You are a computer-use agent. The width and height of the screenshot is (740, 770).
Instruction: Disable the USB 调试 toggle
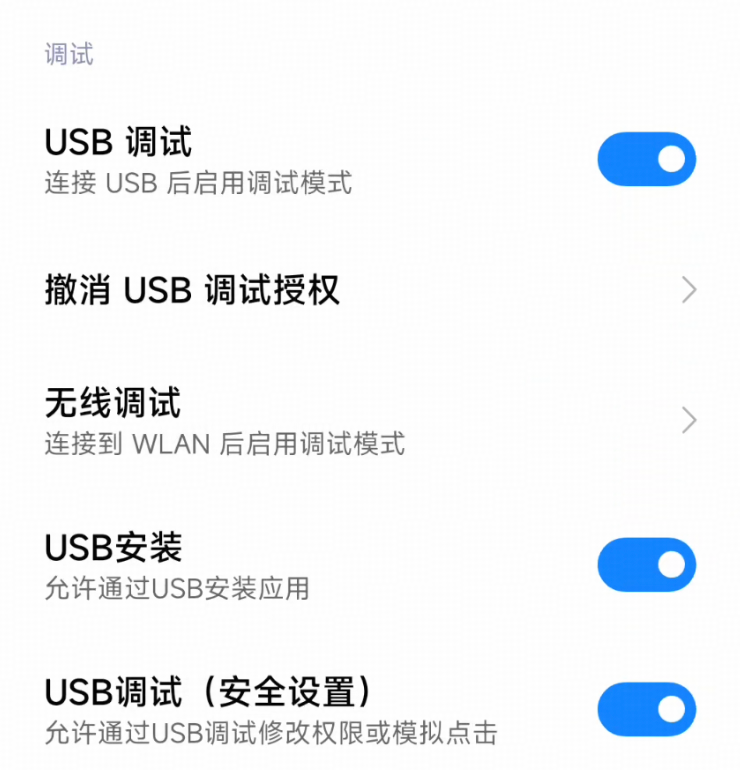coord(646,158)
